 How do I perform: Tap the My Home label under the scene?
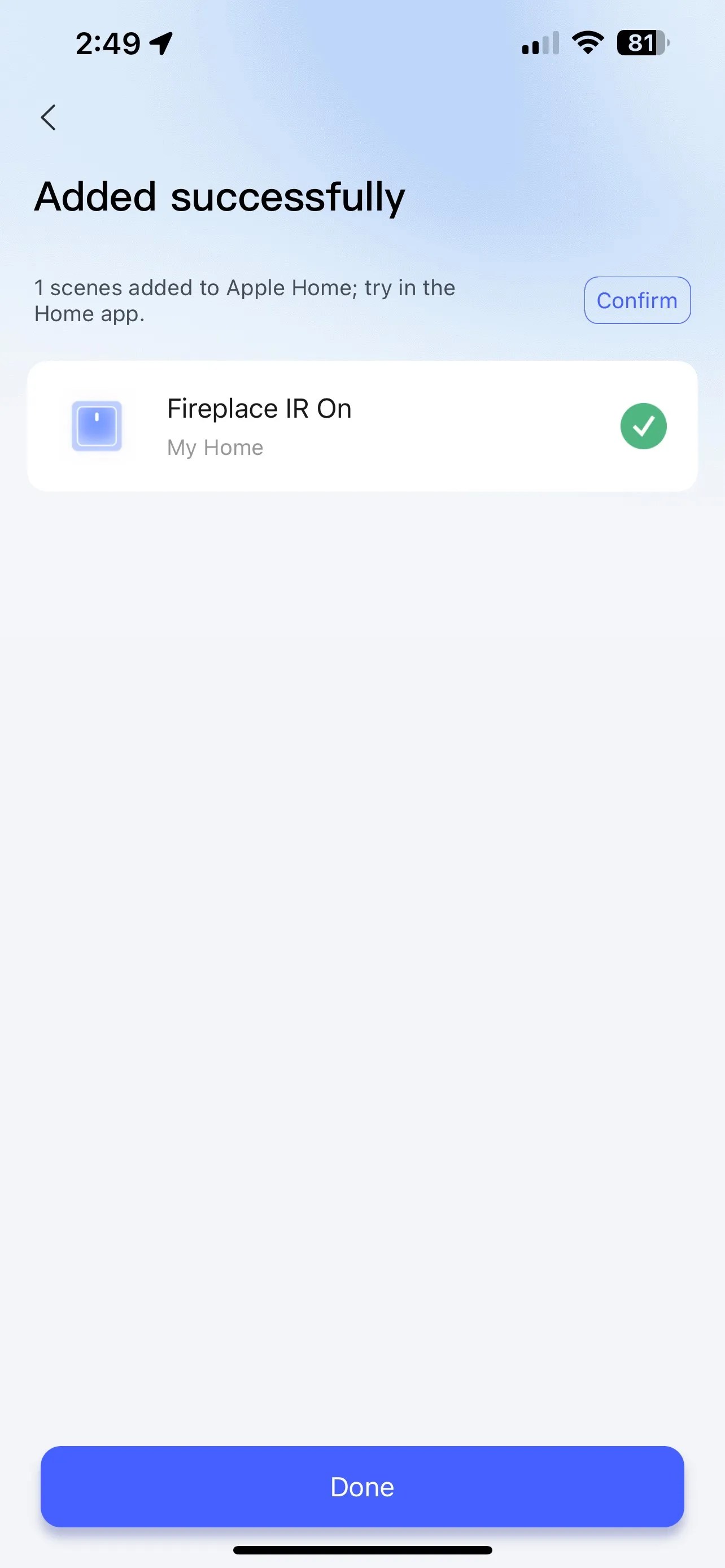[214, 448]
